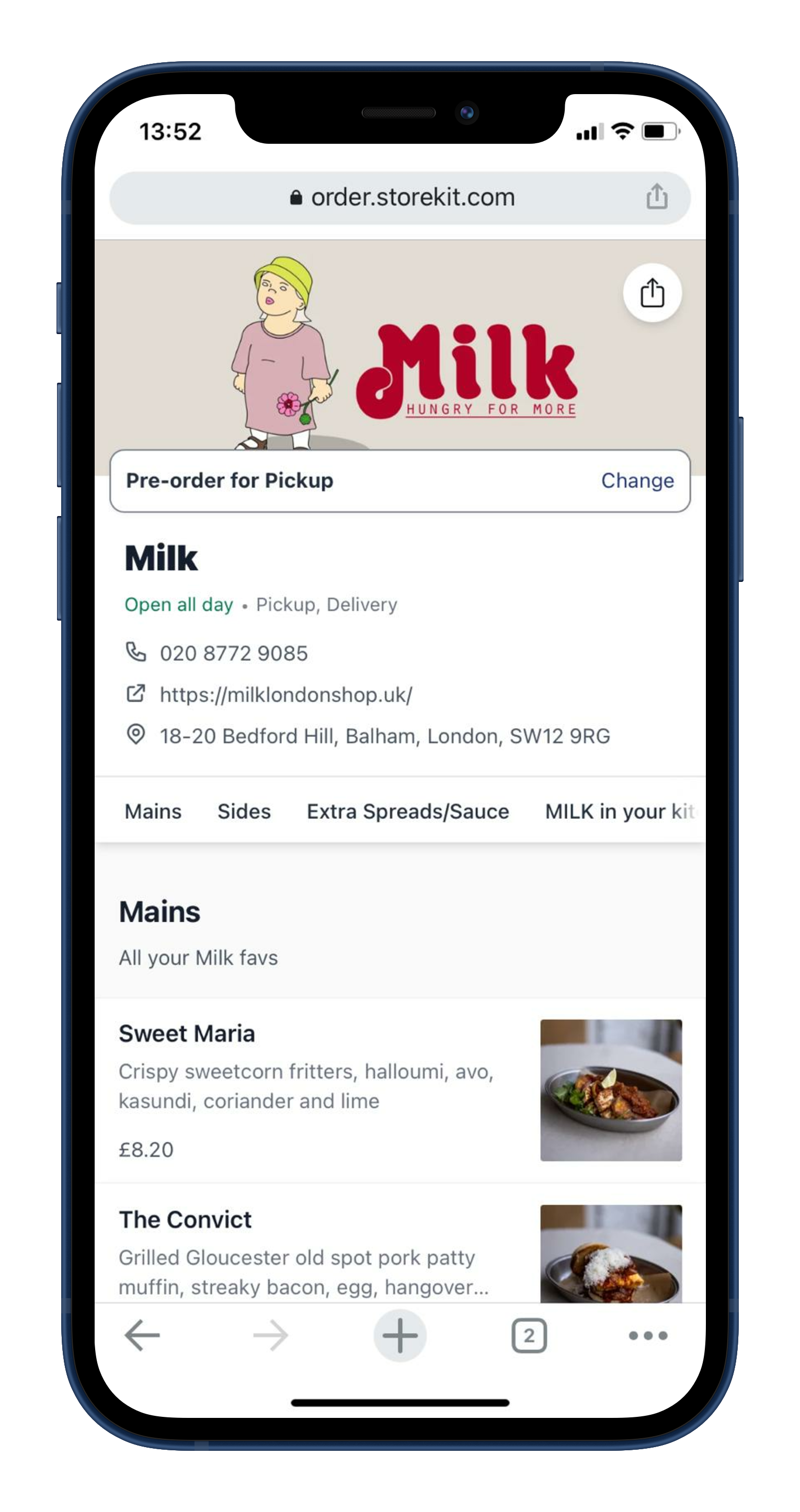Call Milk on 020 8772 9085

pos(233,654)
